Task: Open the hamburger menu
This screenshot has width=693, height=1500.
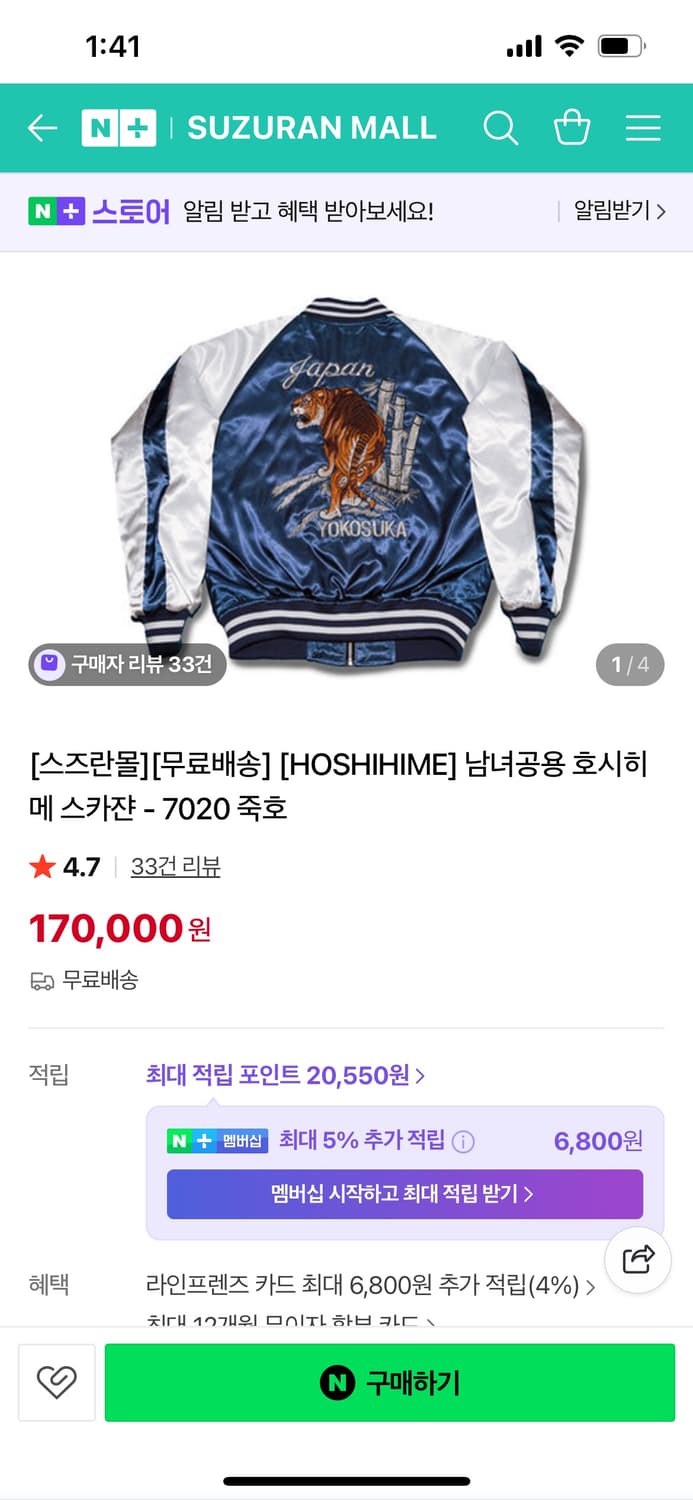Action: click(643, 128)
